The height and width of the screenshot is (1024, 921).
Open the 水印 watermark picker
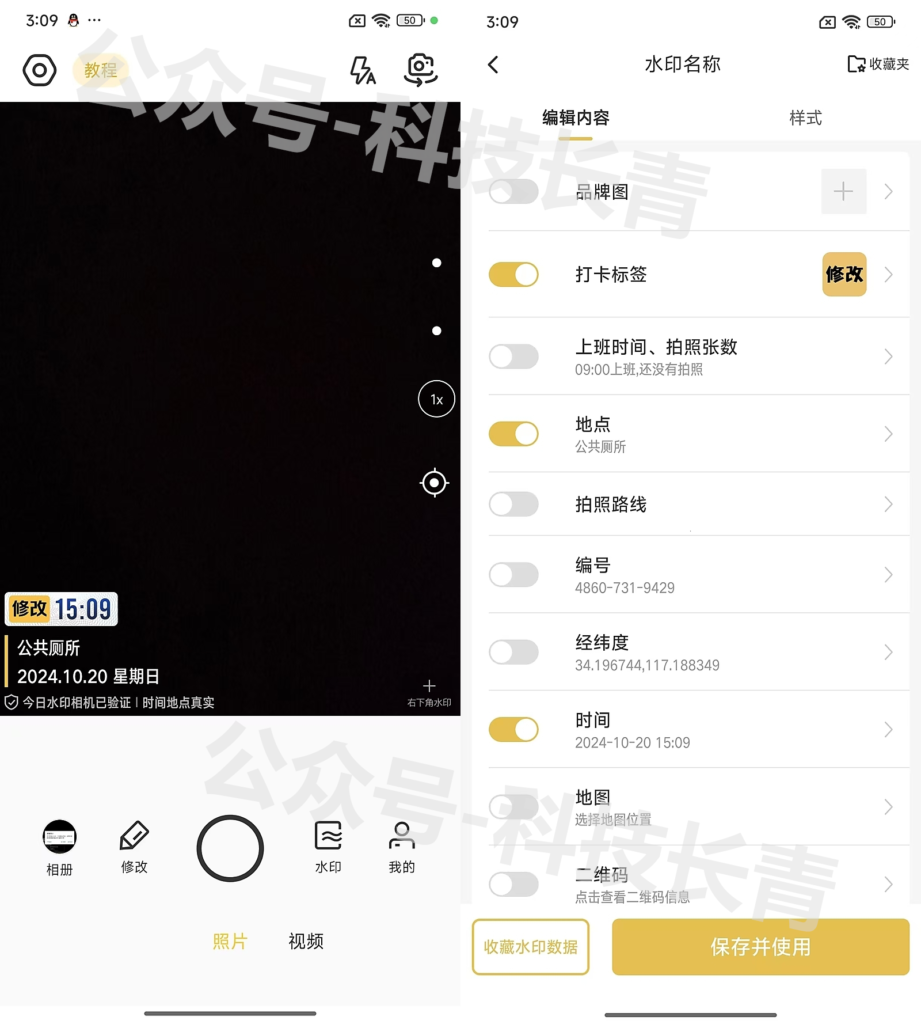click(328, 847)
